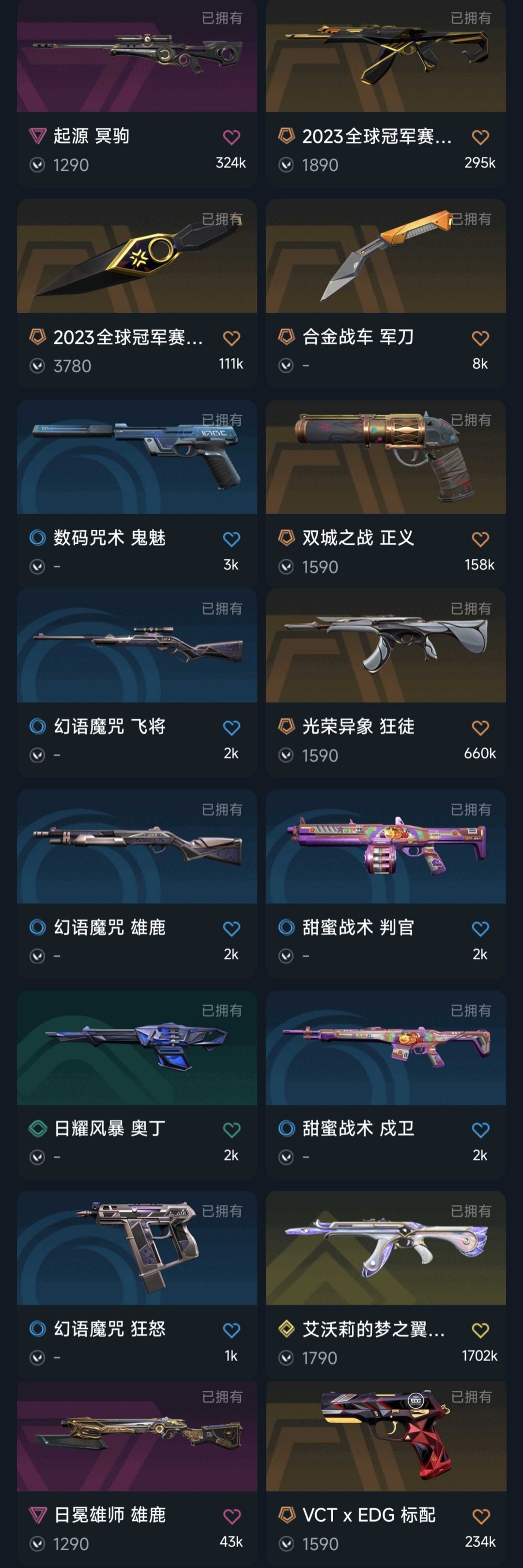The image size is (523, 1568).
Task: Like the 起源 冥驹 skin
Action: 231,137
